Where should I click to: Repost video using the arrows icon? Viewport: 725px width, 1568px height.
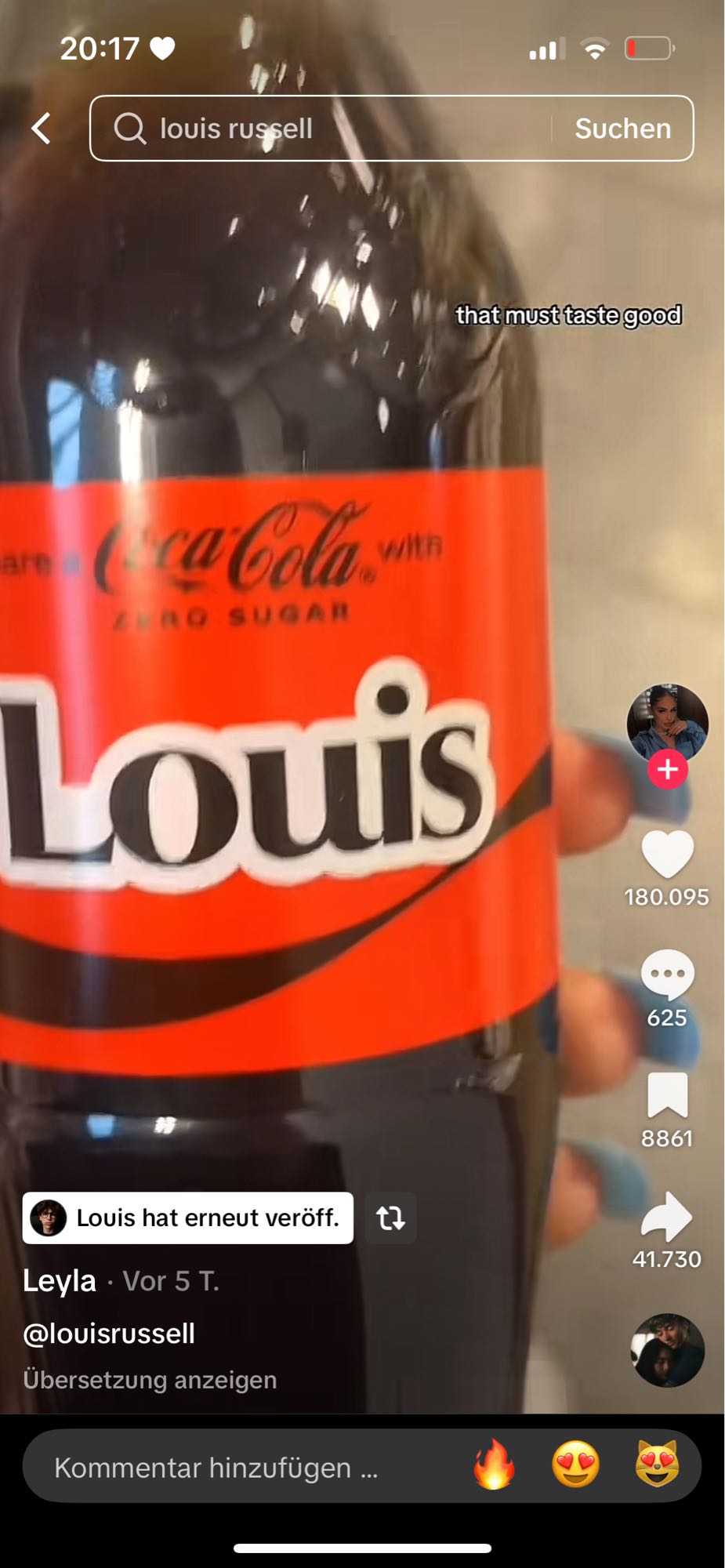[390, 1218]
